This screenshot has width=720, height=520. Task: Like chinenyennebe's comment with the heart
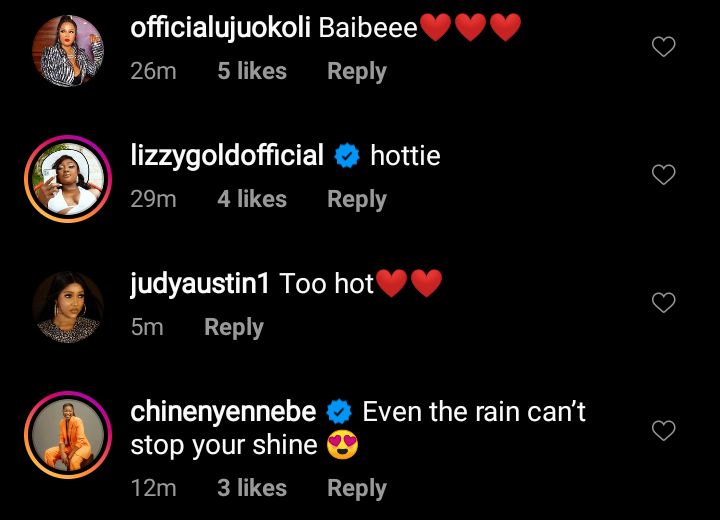tap(663, 431)
